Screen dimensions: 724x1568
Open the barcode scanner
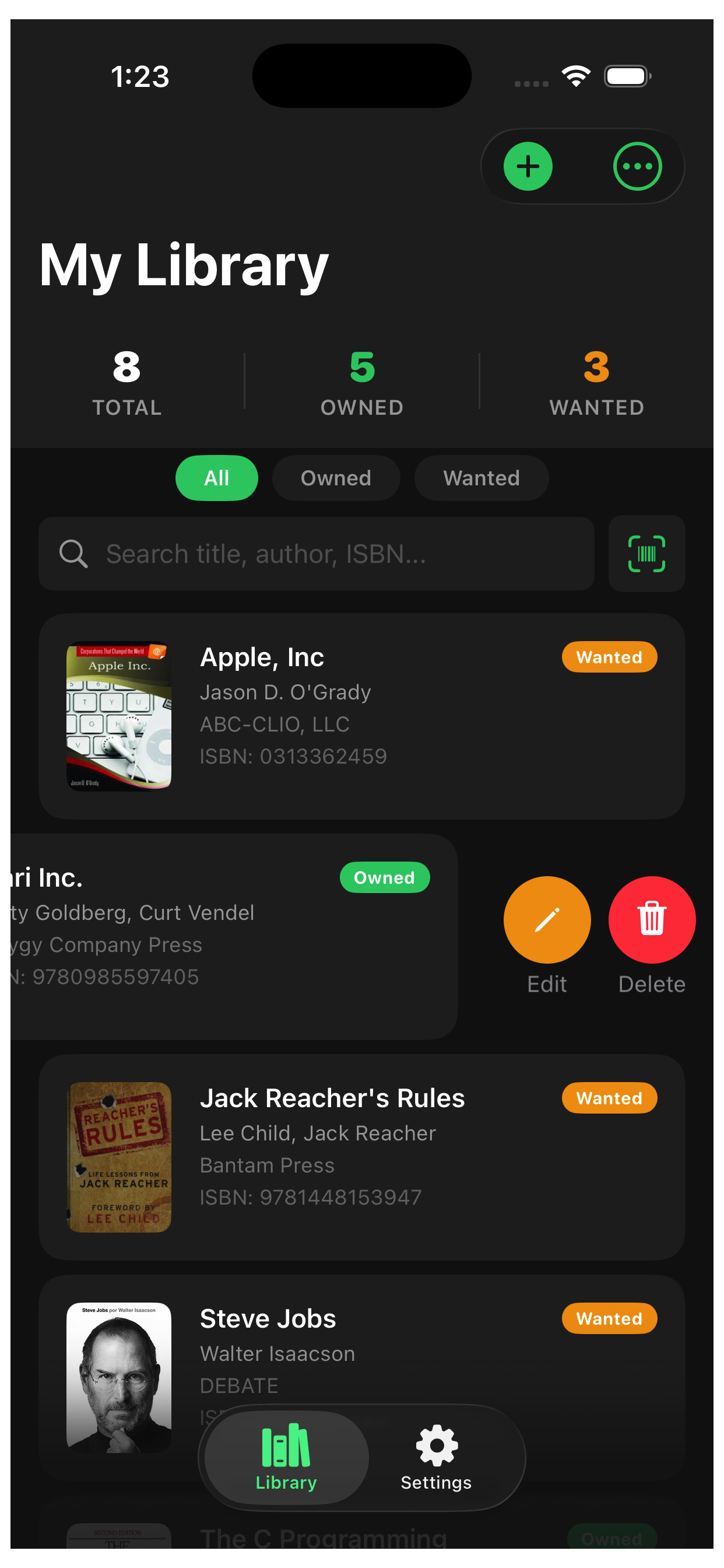(x=646, y=554)
